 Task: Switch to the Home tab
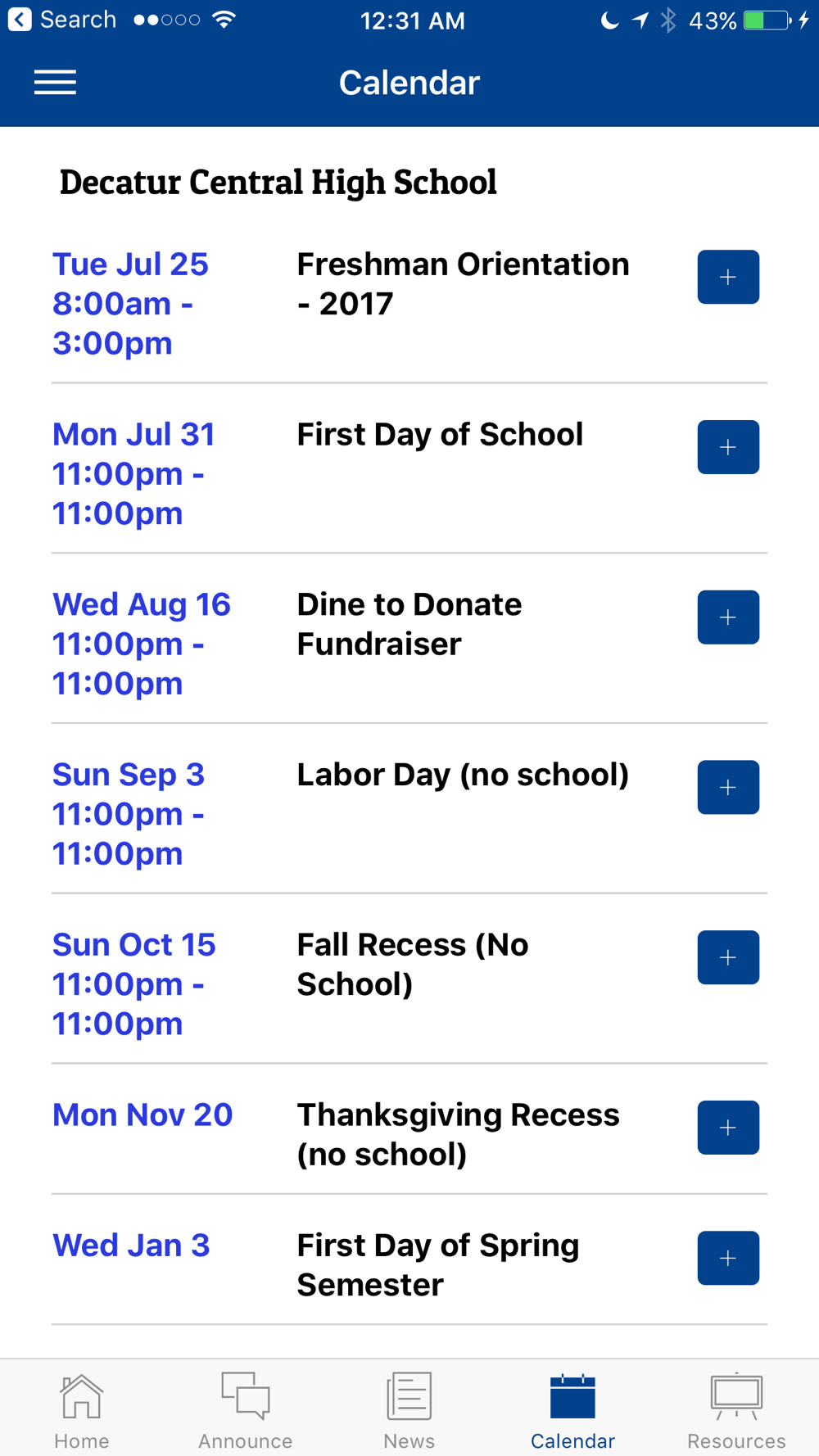[82, 1411]
